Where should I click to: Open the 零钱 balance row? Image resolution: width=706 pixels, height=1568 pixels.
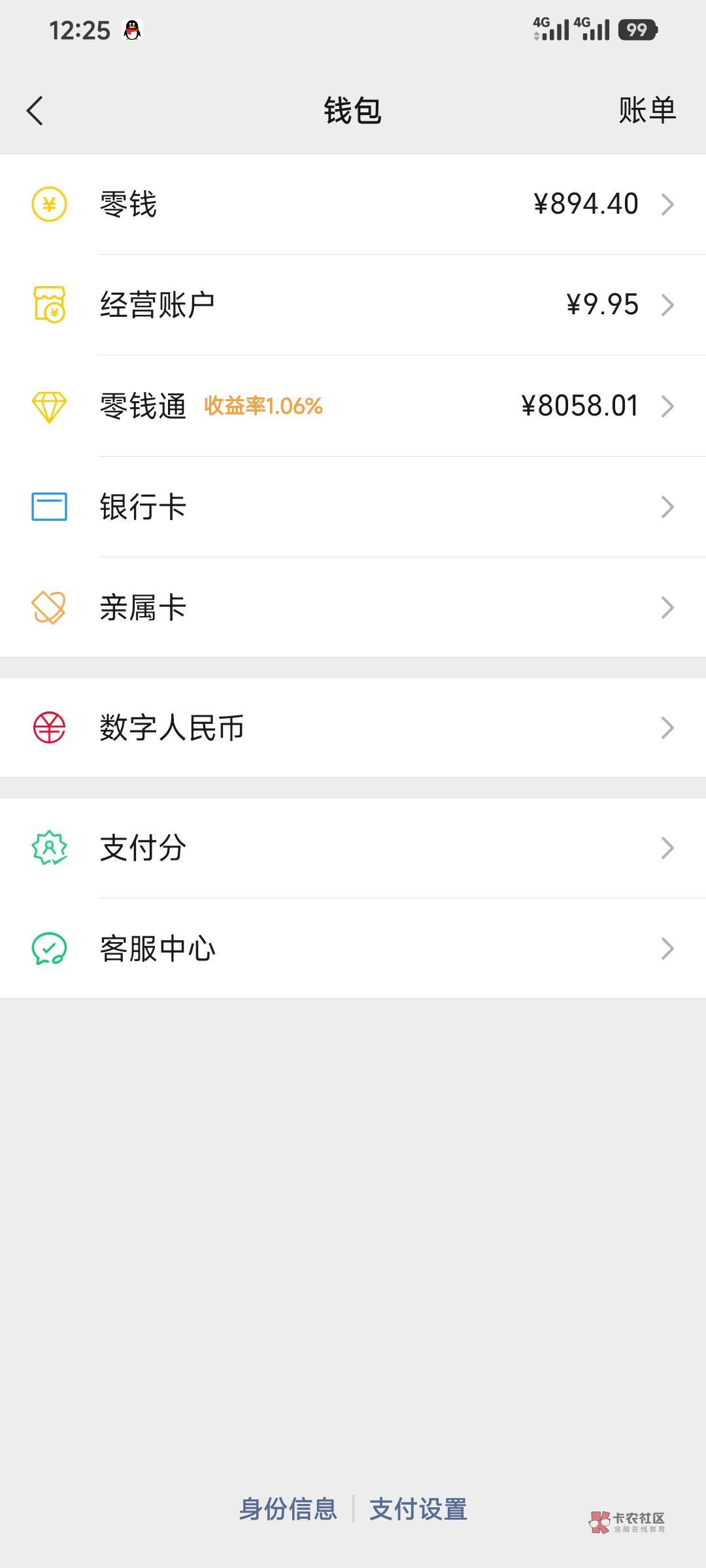click(x=353, y=204)
